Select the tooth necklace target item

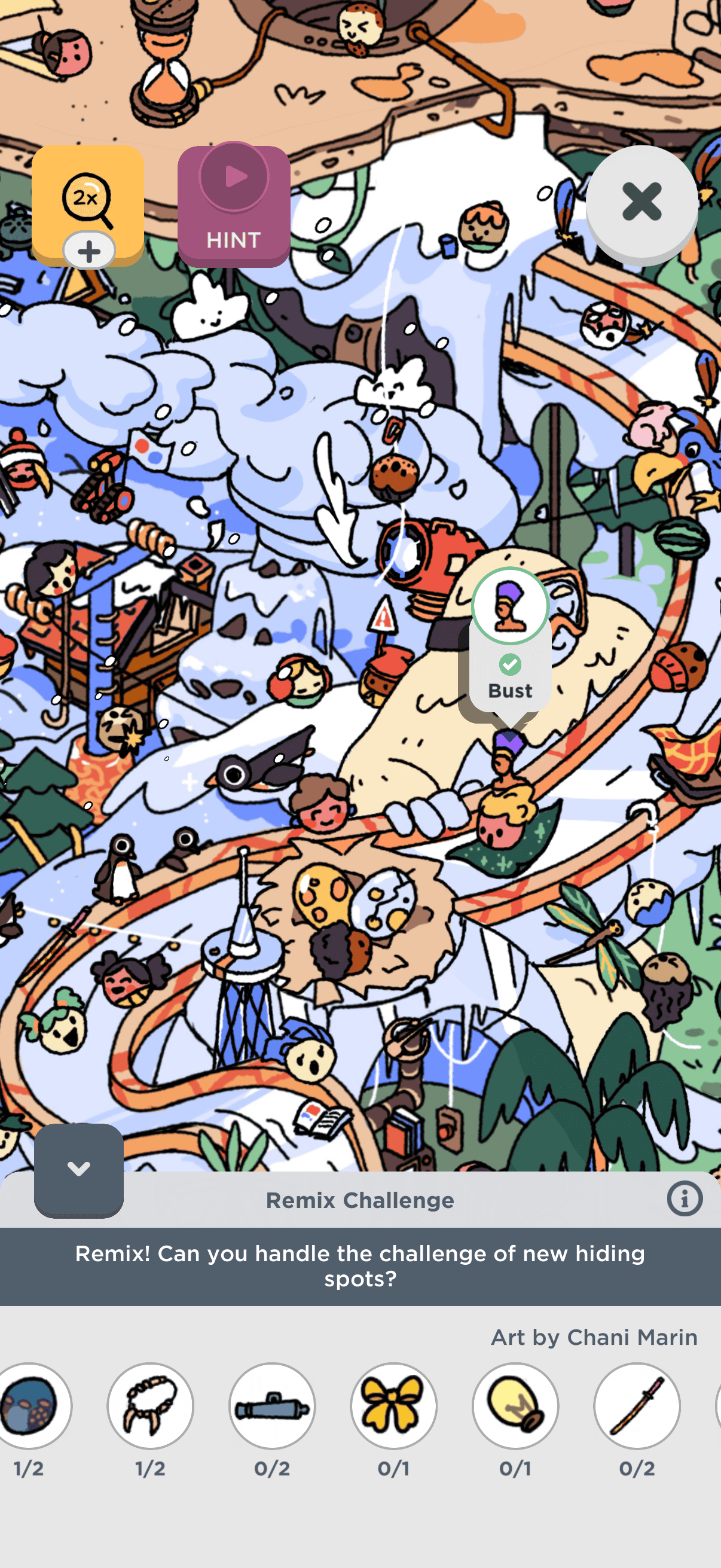(x=150, y=1406)
